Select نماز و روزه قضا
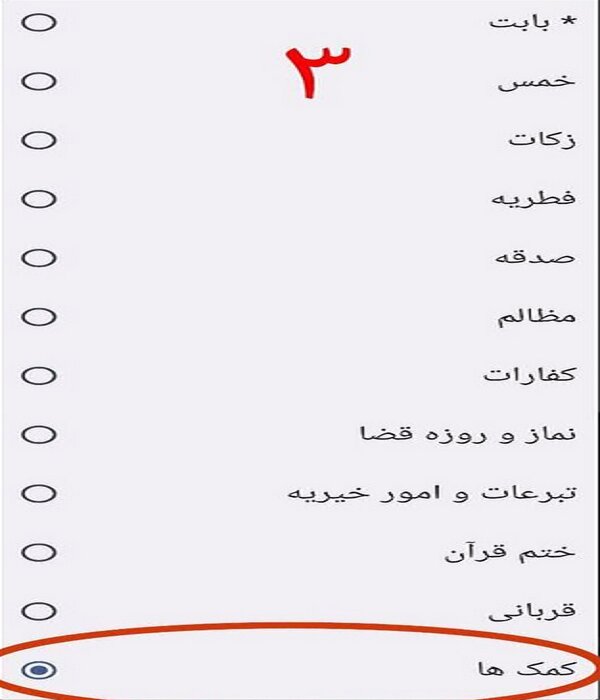600x700 pixels. click(x=38, y=435)
